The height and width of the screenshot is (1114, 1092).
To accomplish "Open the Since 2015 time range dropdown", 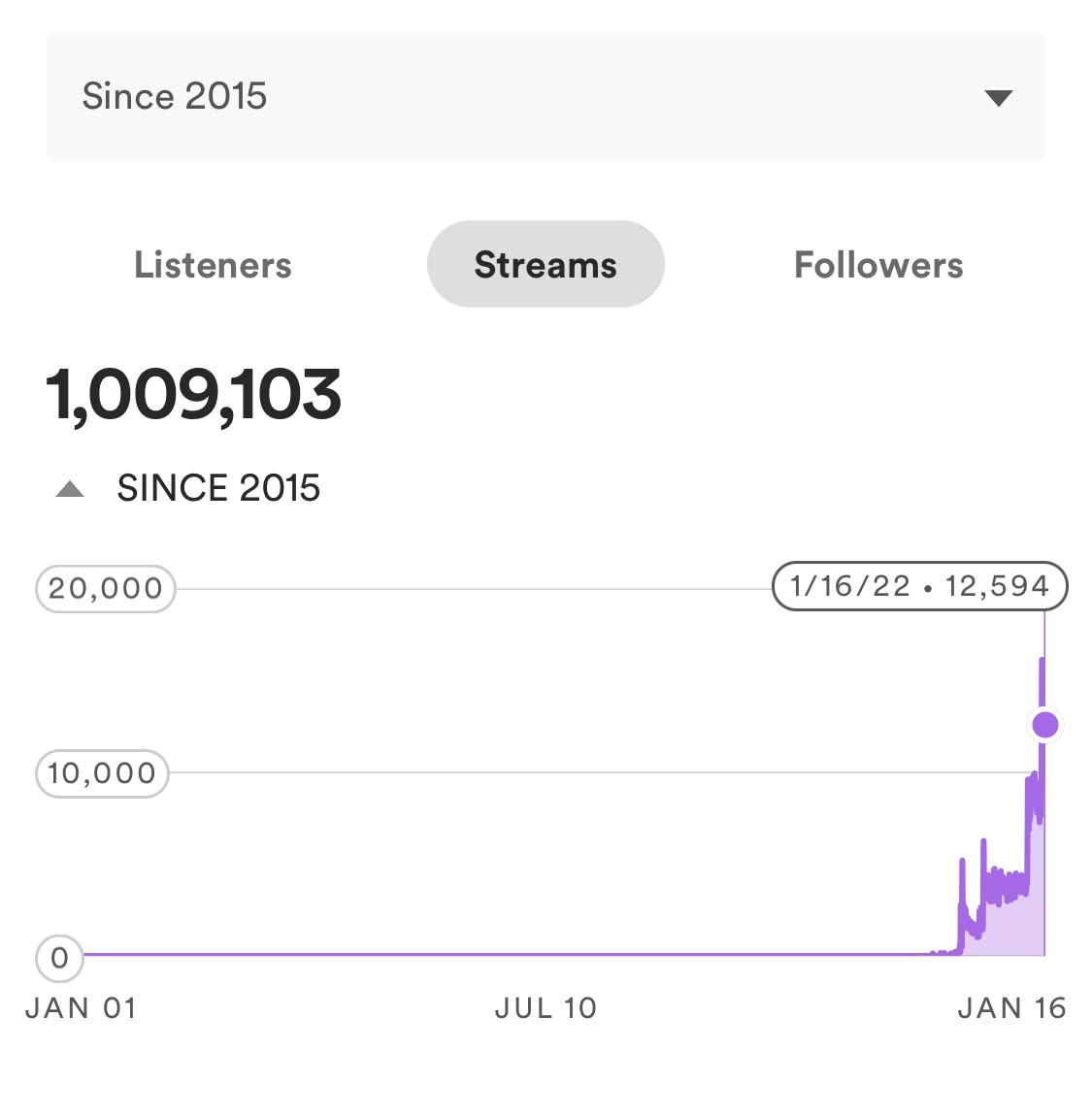I will pyautogui.click(x=546, y=97).
